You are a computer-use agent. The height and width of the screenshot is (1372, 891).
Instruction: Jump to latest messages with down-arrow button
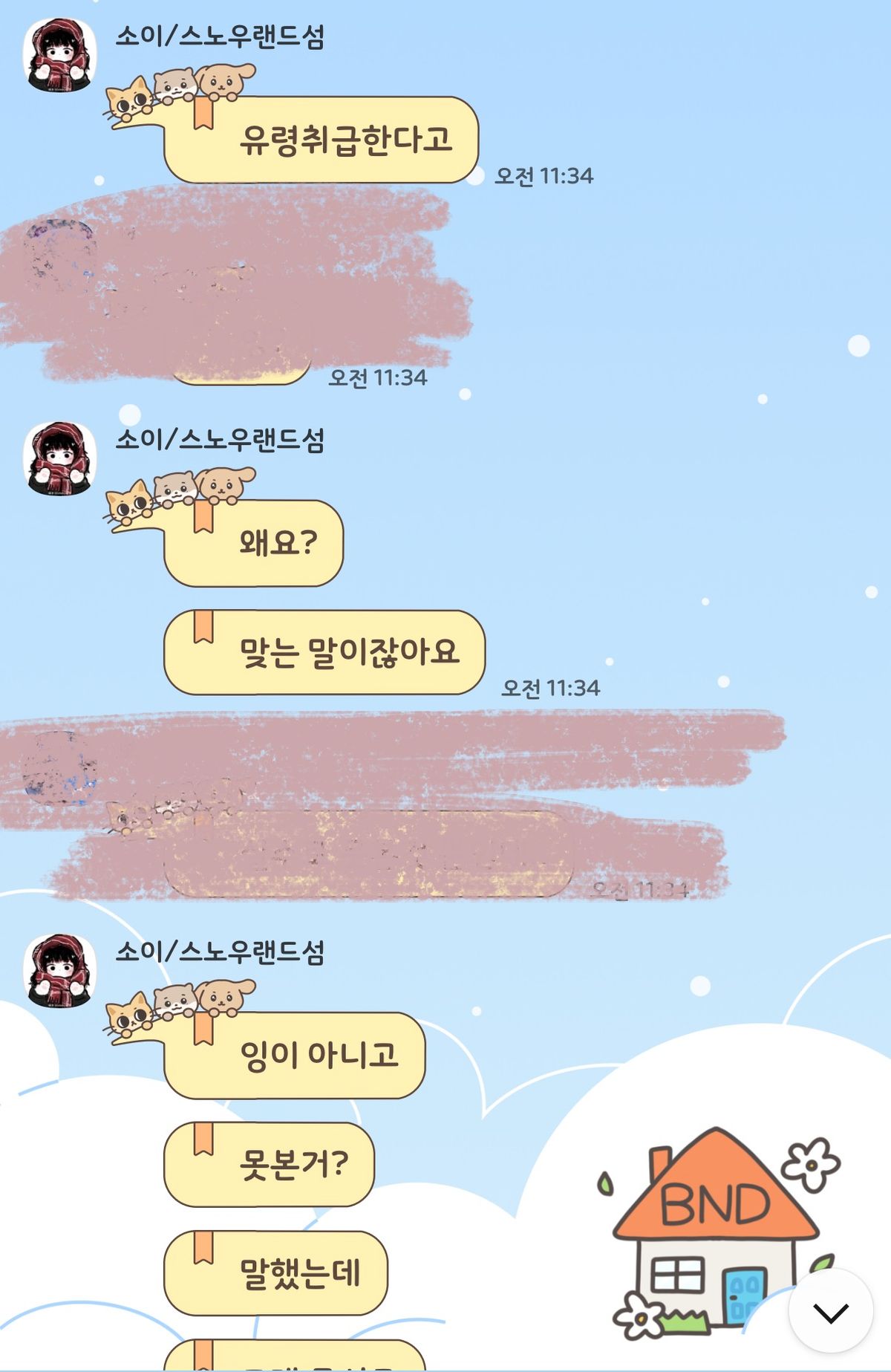830,1312
